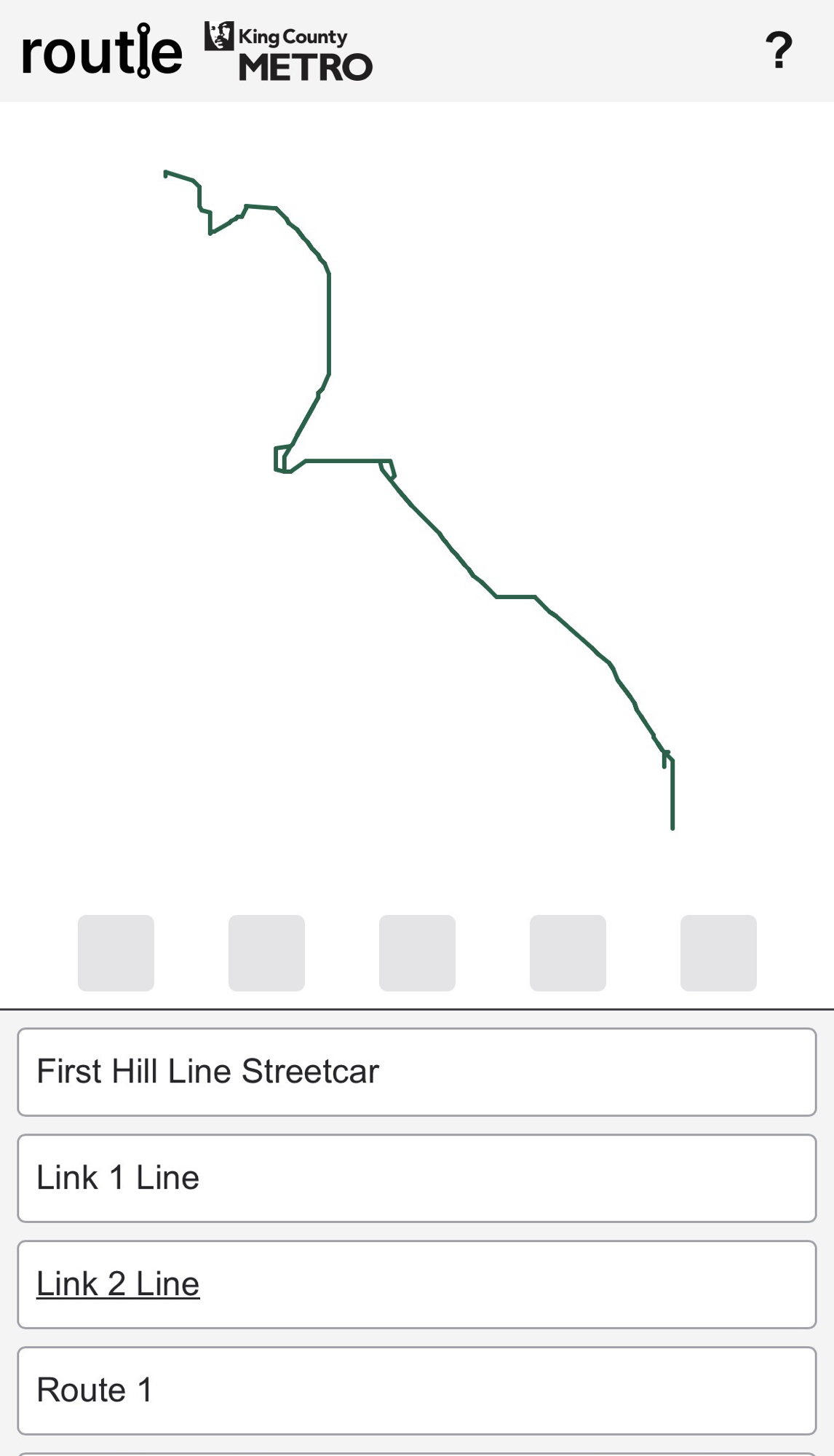834x1456 pixels.
Task: Select the Link 2 Line answer
Action: tap(416, 1284)
